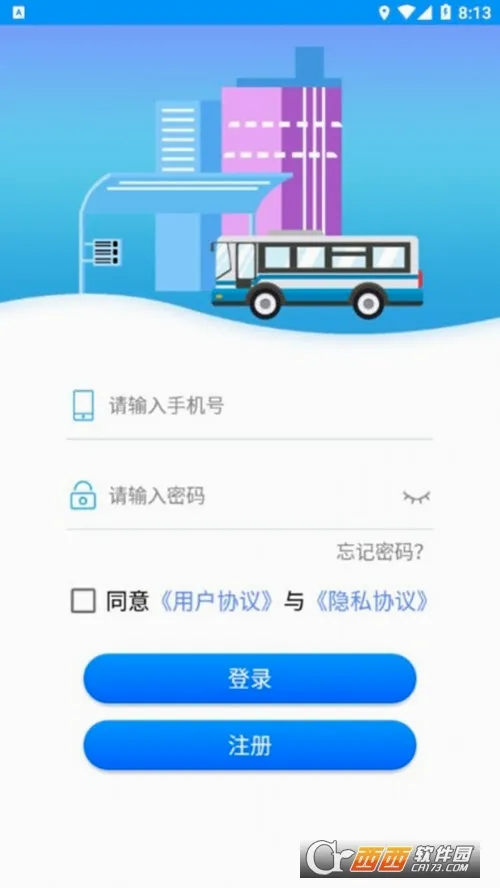Check the 同意 agreement checkbox
The width and height of the screenshot is (500, 888).
(x=83, y=601)
